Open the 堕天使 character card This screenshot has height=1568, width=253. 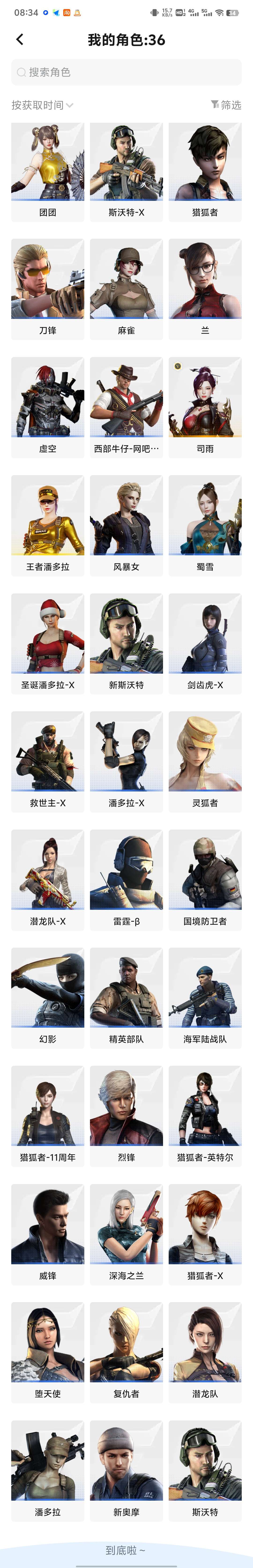coord(48,1352)
